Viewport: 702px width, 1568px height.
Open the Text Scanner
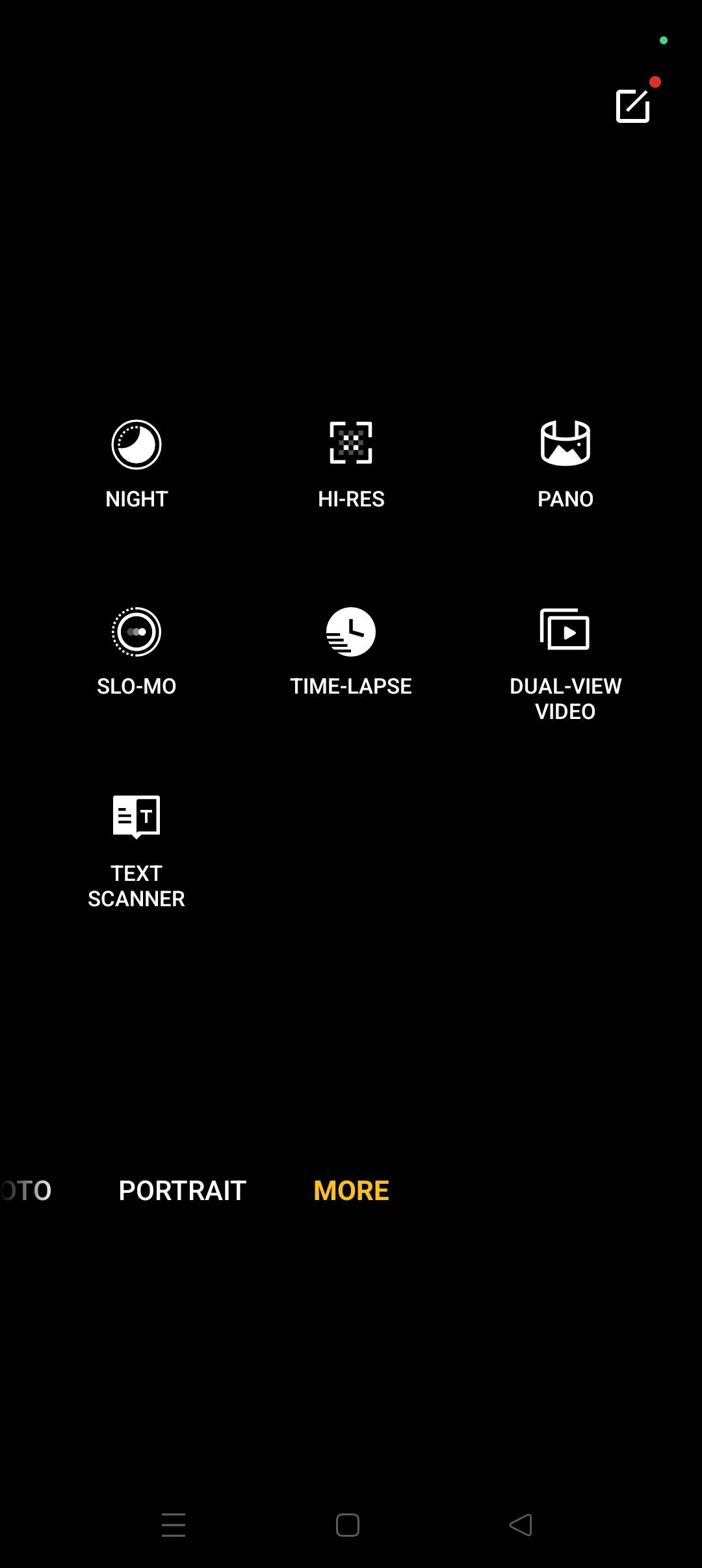point(135,817)
